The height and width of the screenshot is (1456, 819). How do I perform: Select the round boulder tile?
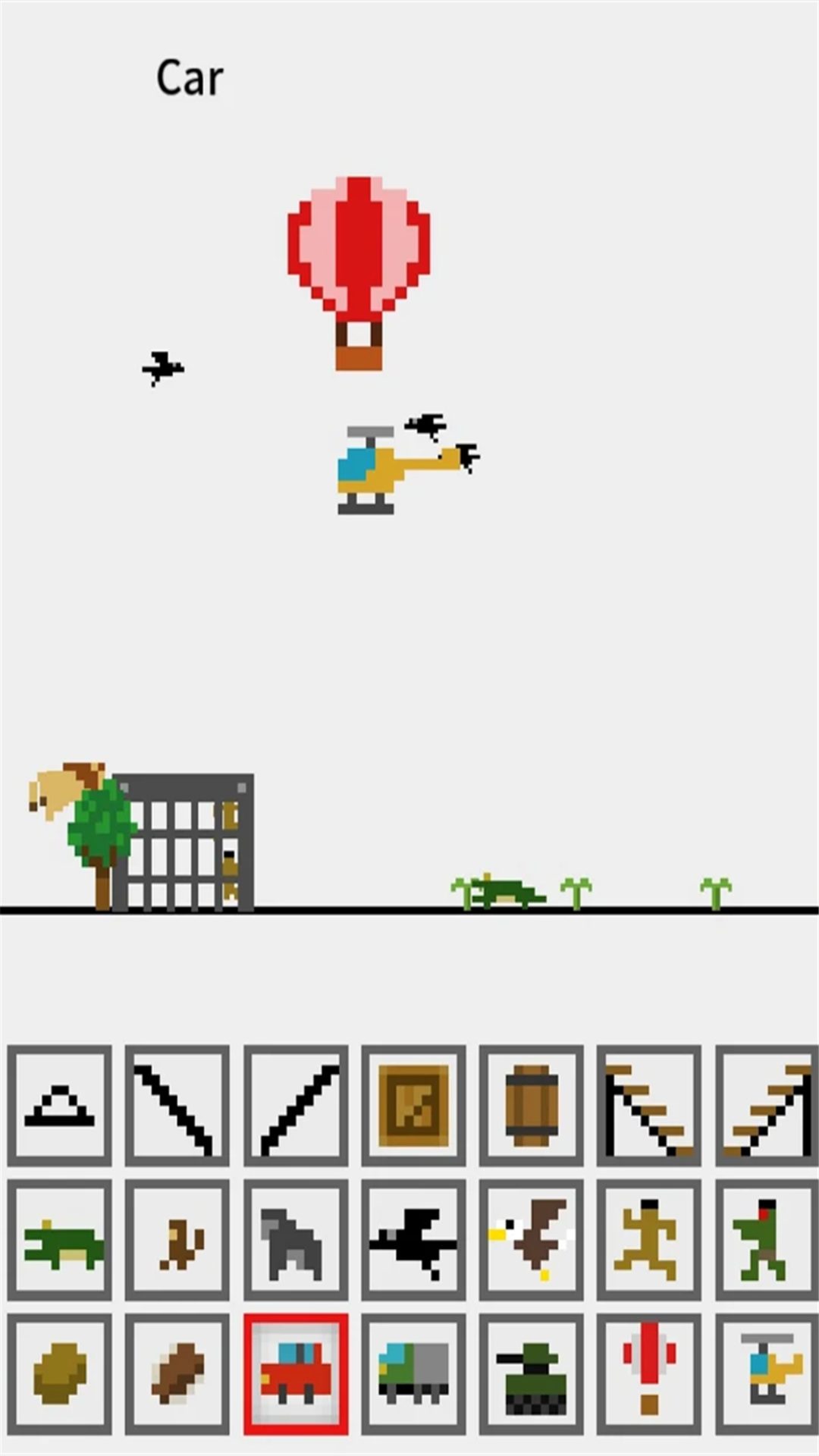tap(59, 1373)
